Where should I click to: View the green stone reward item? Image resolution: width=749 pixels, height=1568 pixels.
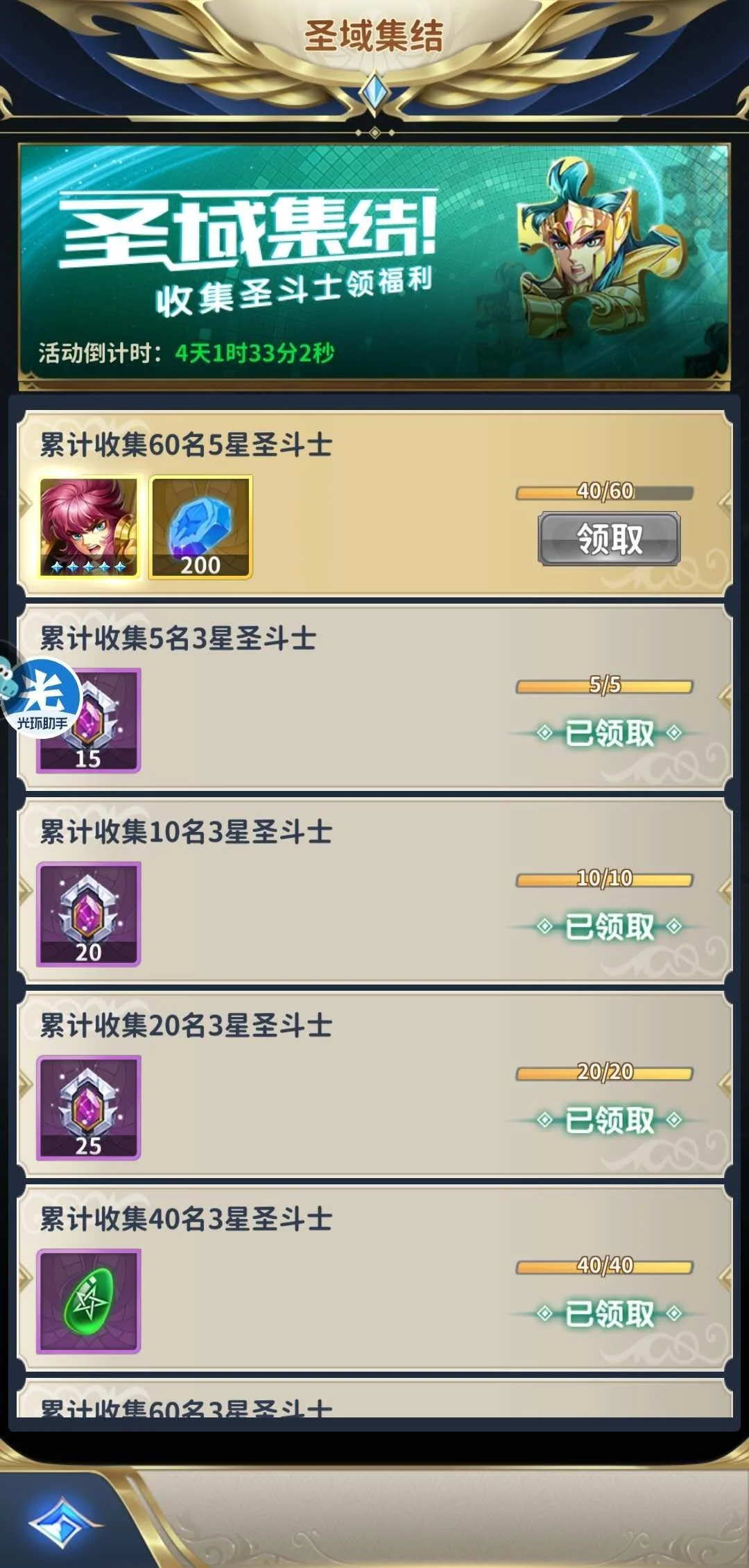pos(89,1301)
